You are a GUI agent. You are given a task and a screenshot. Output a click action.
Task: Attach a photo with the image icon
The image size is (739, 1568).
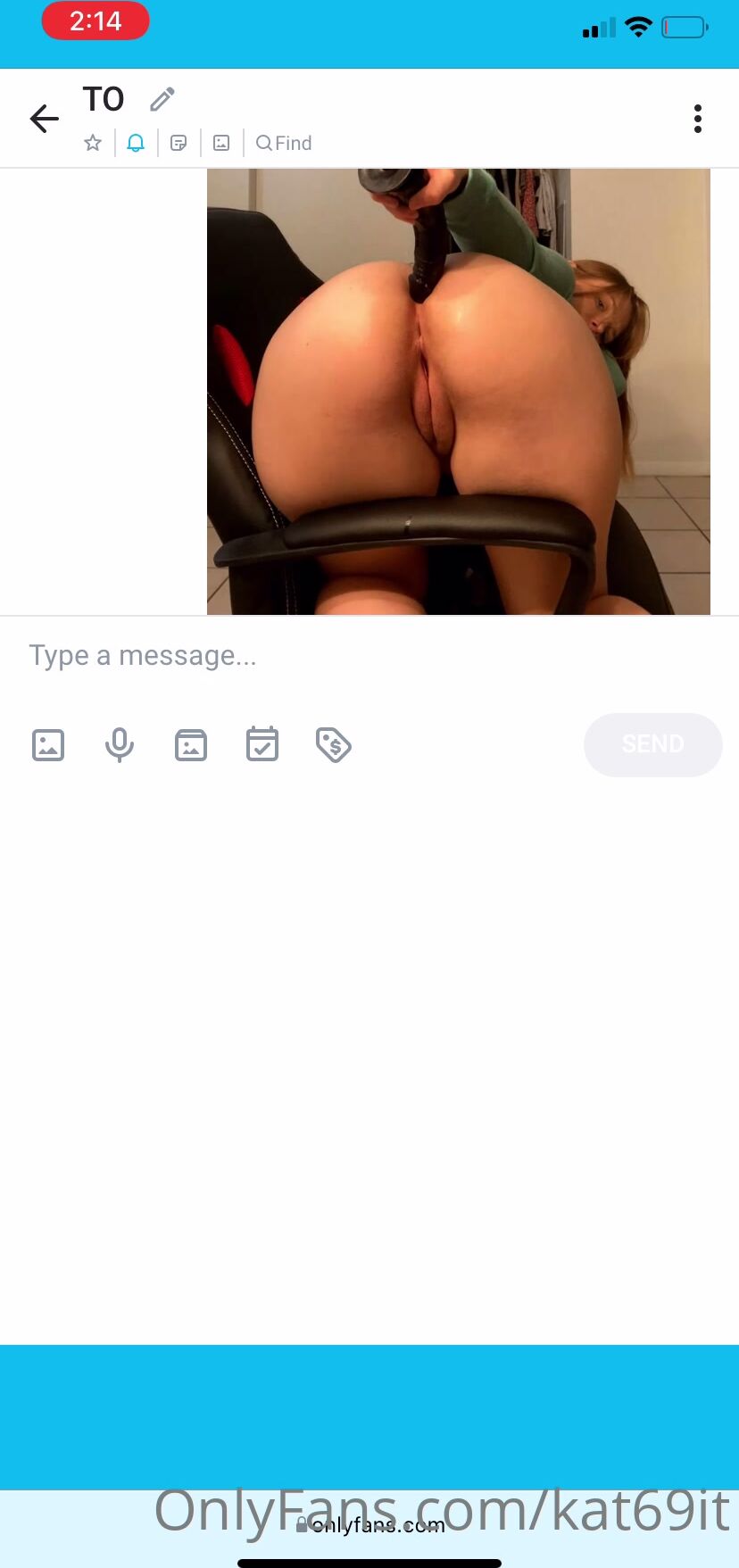click(48, 744)
